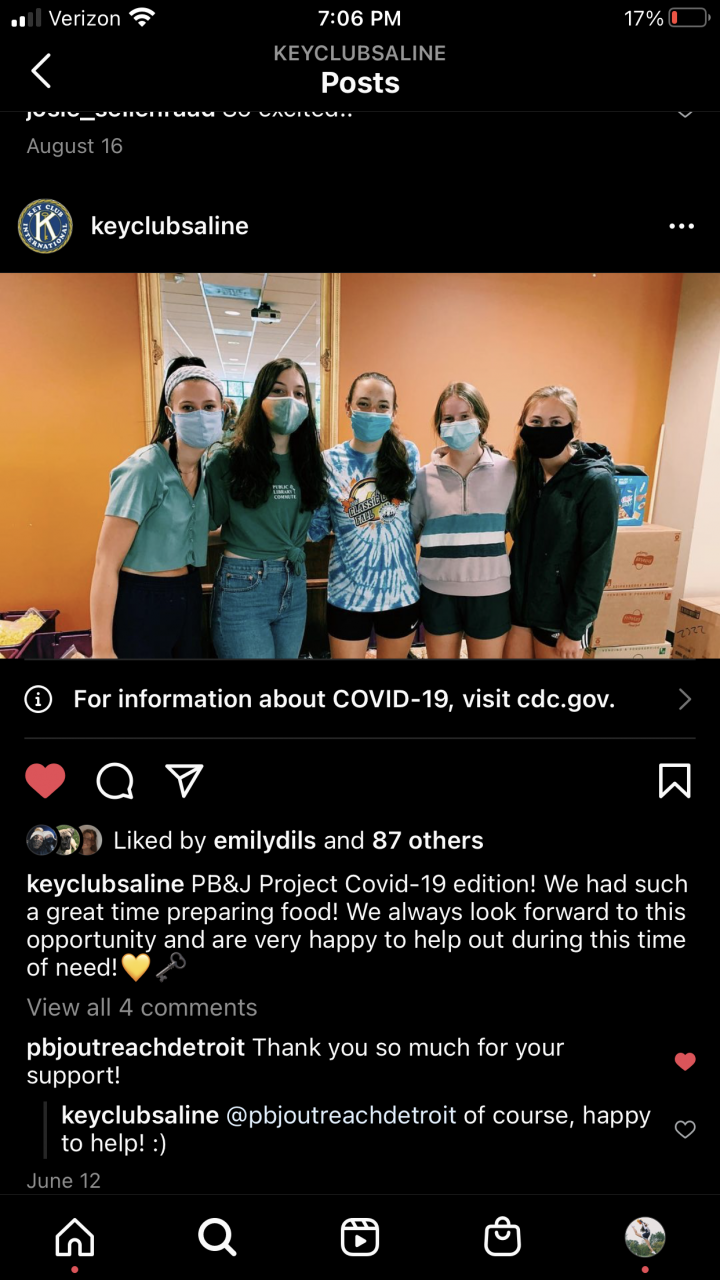Open keyclubsaline profile from post header

169,227
